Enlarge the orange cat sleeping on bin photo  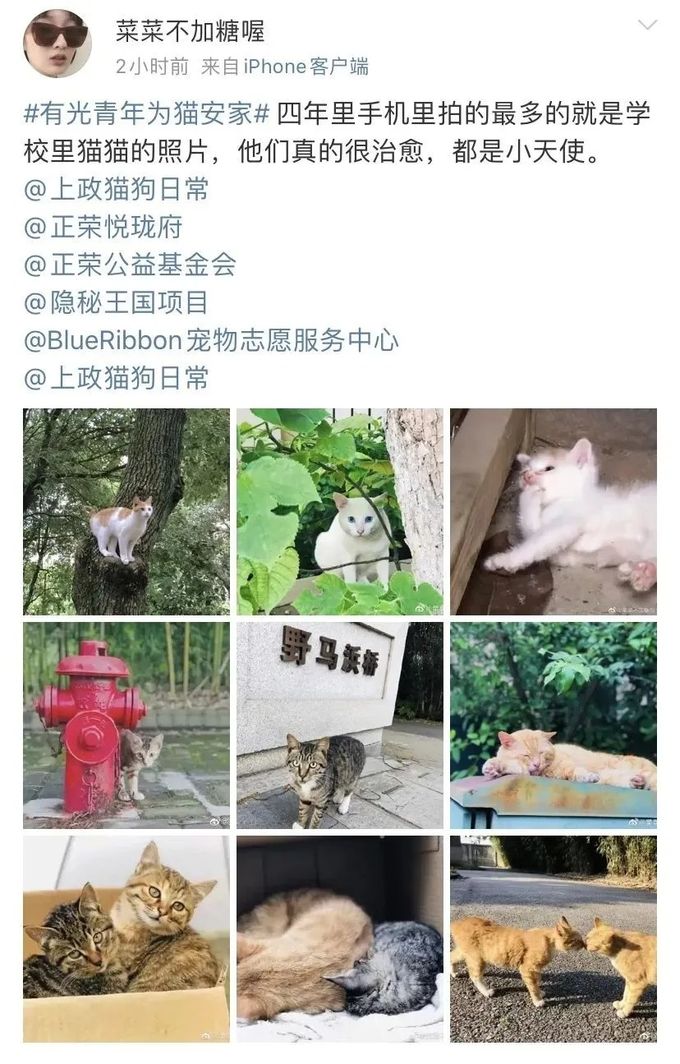point(553,725)
